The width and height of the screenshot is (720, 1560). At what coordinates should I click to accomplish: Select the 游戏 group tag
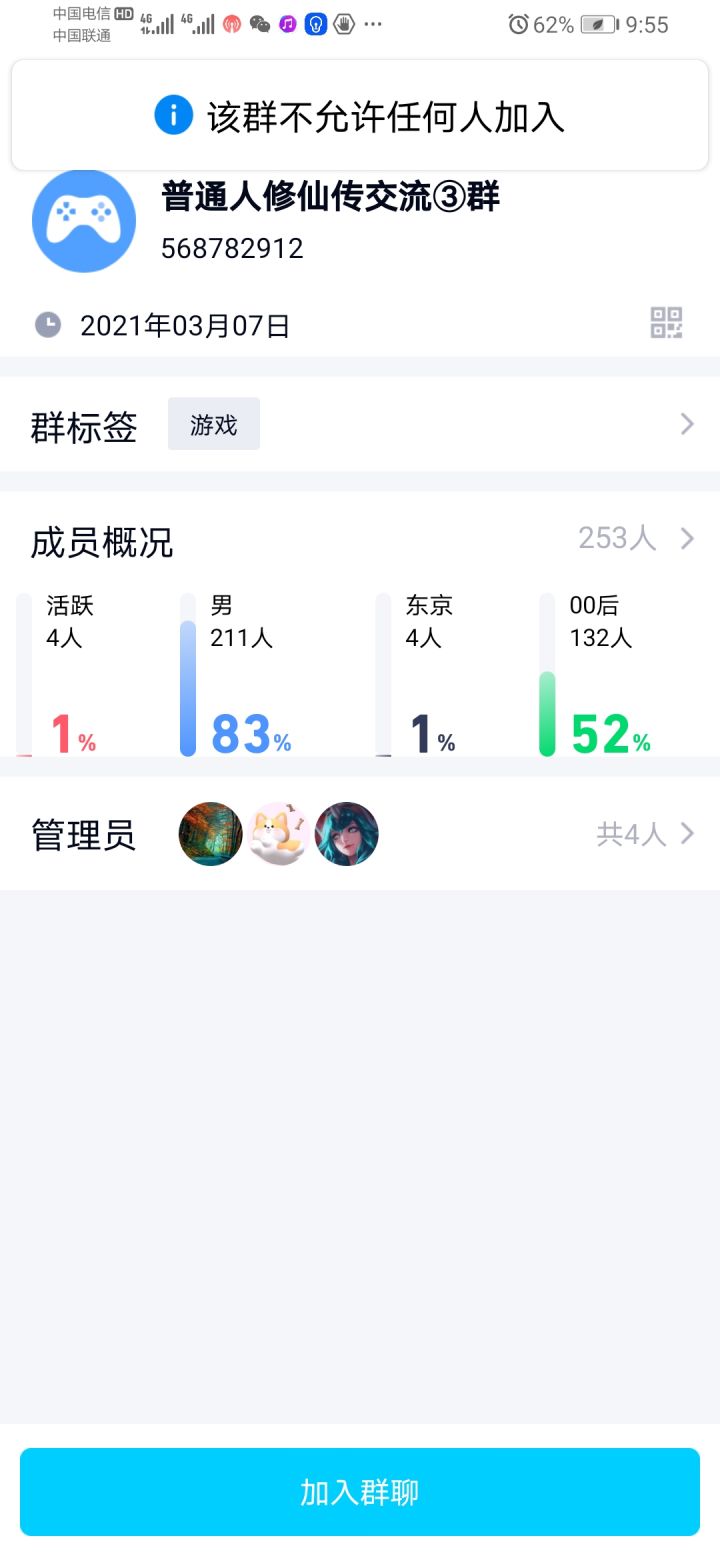click(x=213, y=424)
